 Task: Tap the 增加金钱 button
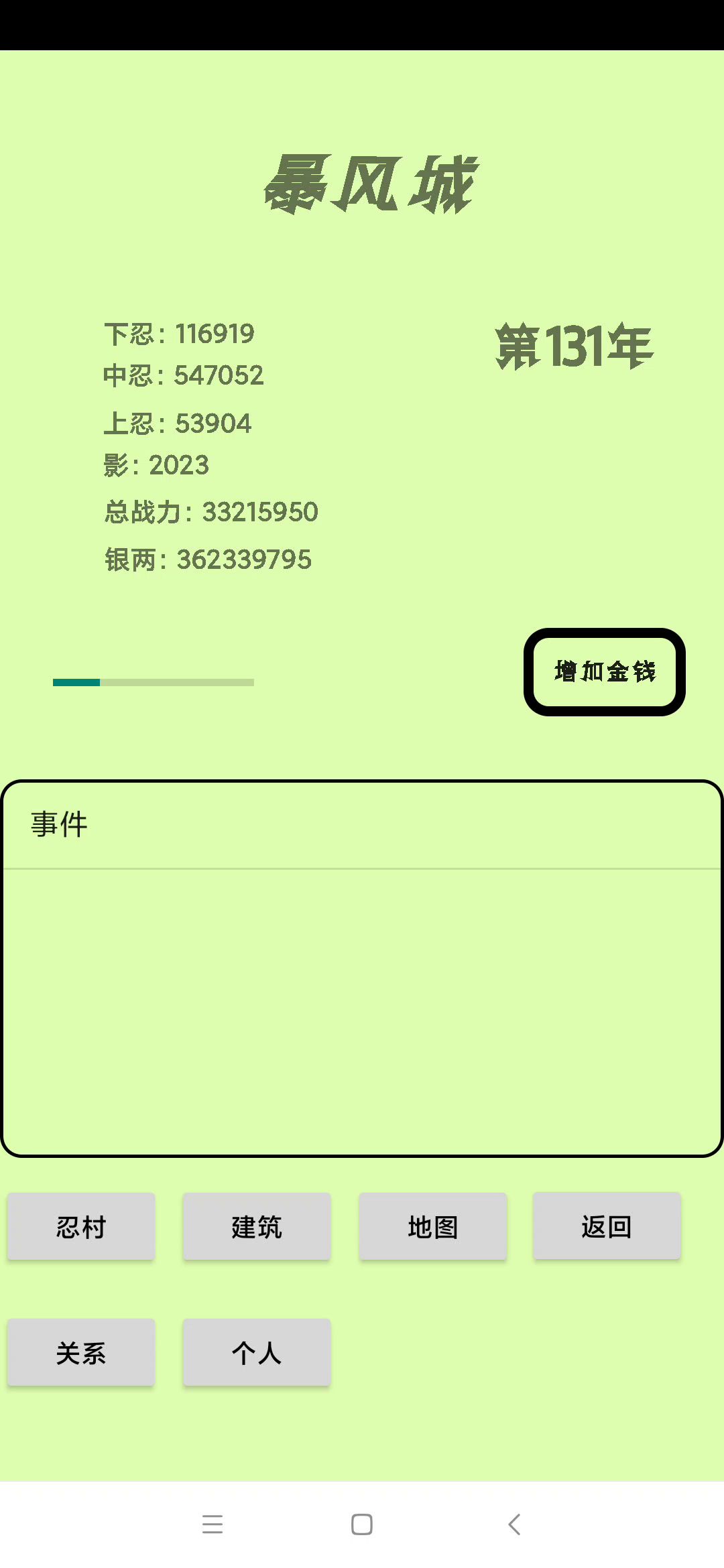[x=604, y=671]
